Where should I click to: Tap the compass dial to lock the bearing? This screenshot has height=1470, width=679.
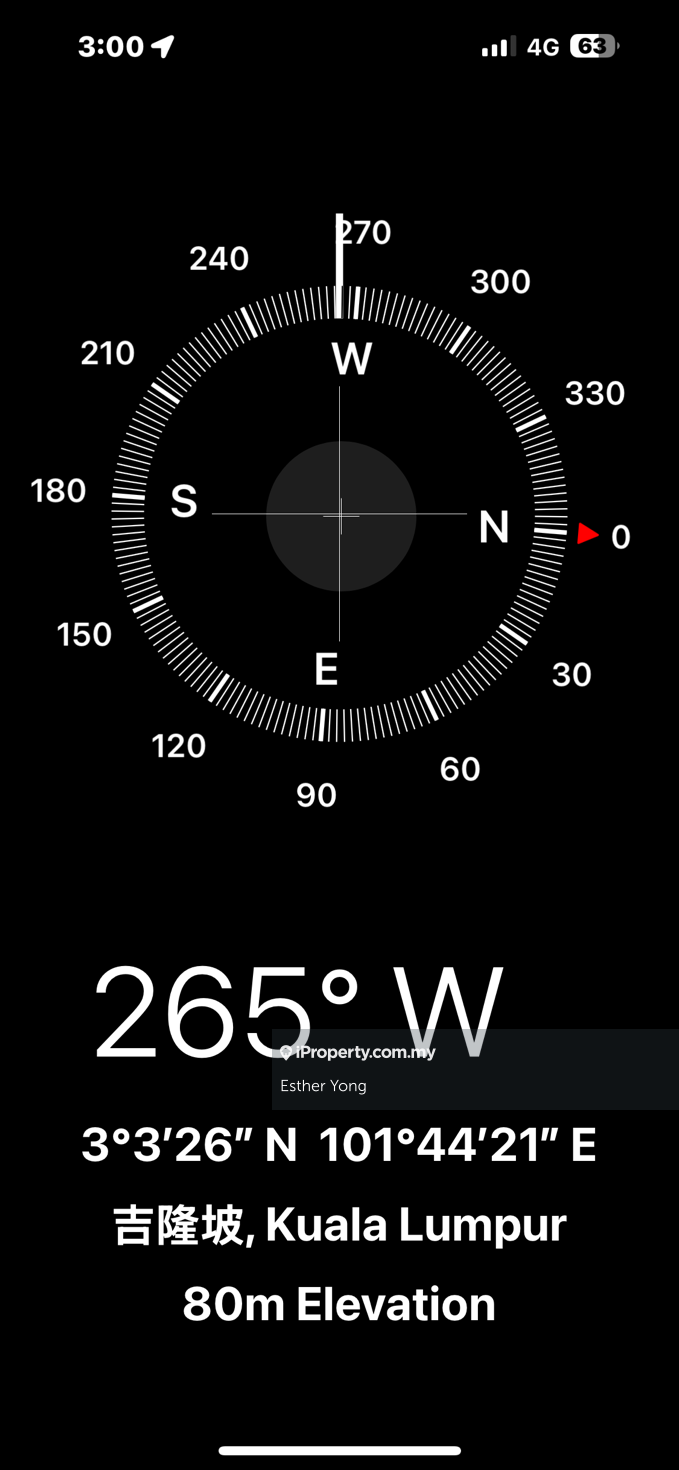[x=340, y=515]
